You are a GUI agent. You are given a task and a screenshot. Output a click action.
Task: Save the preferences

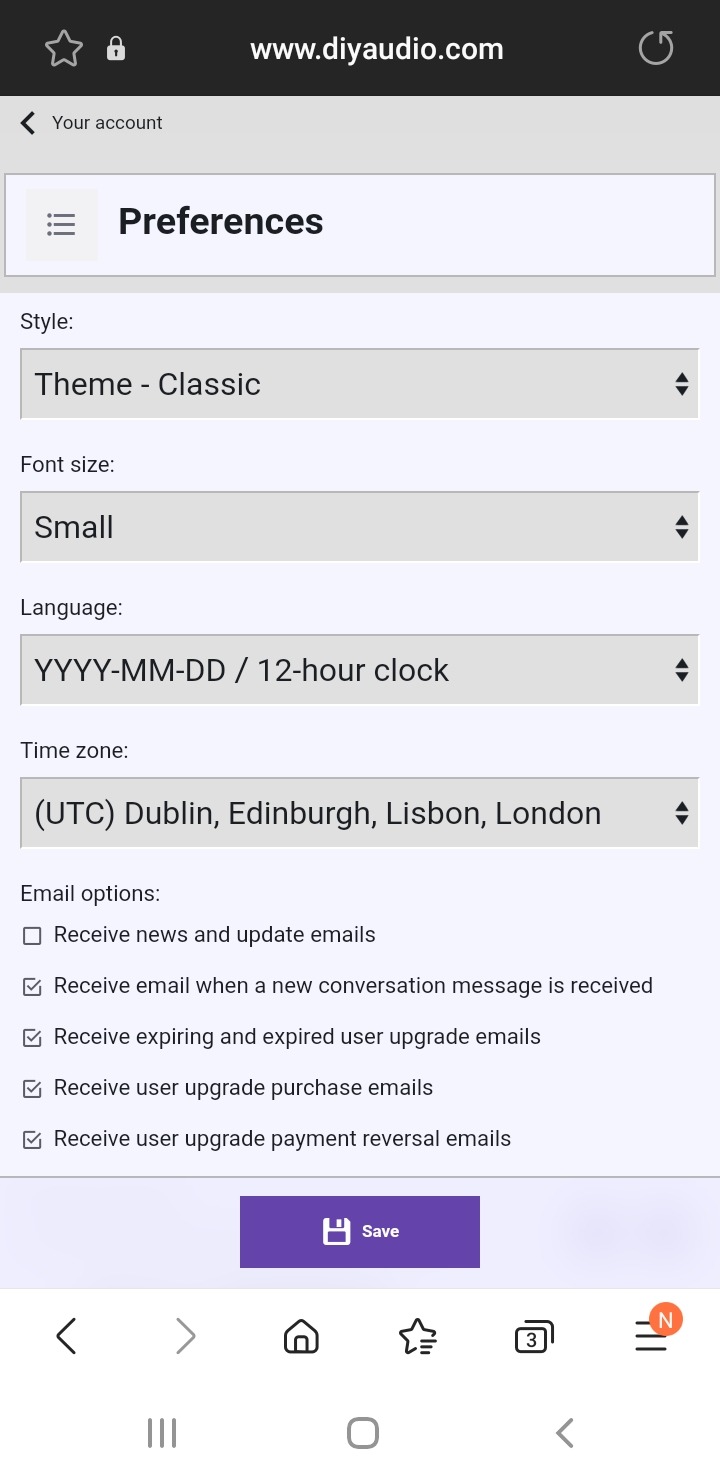coord(360,1232)
